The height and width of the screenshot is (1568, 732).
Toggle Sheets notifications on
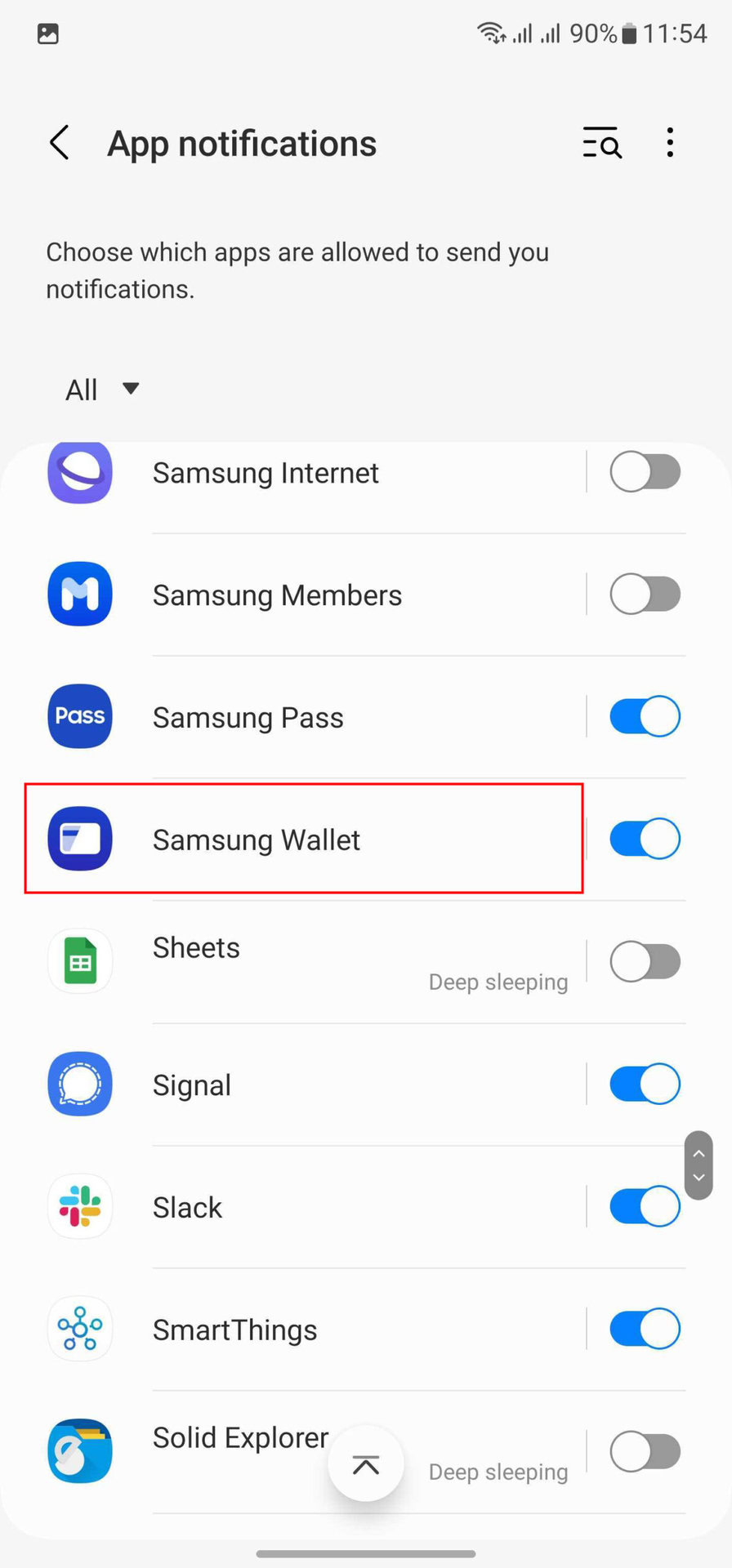click(645, 962)
